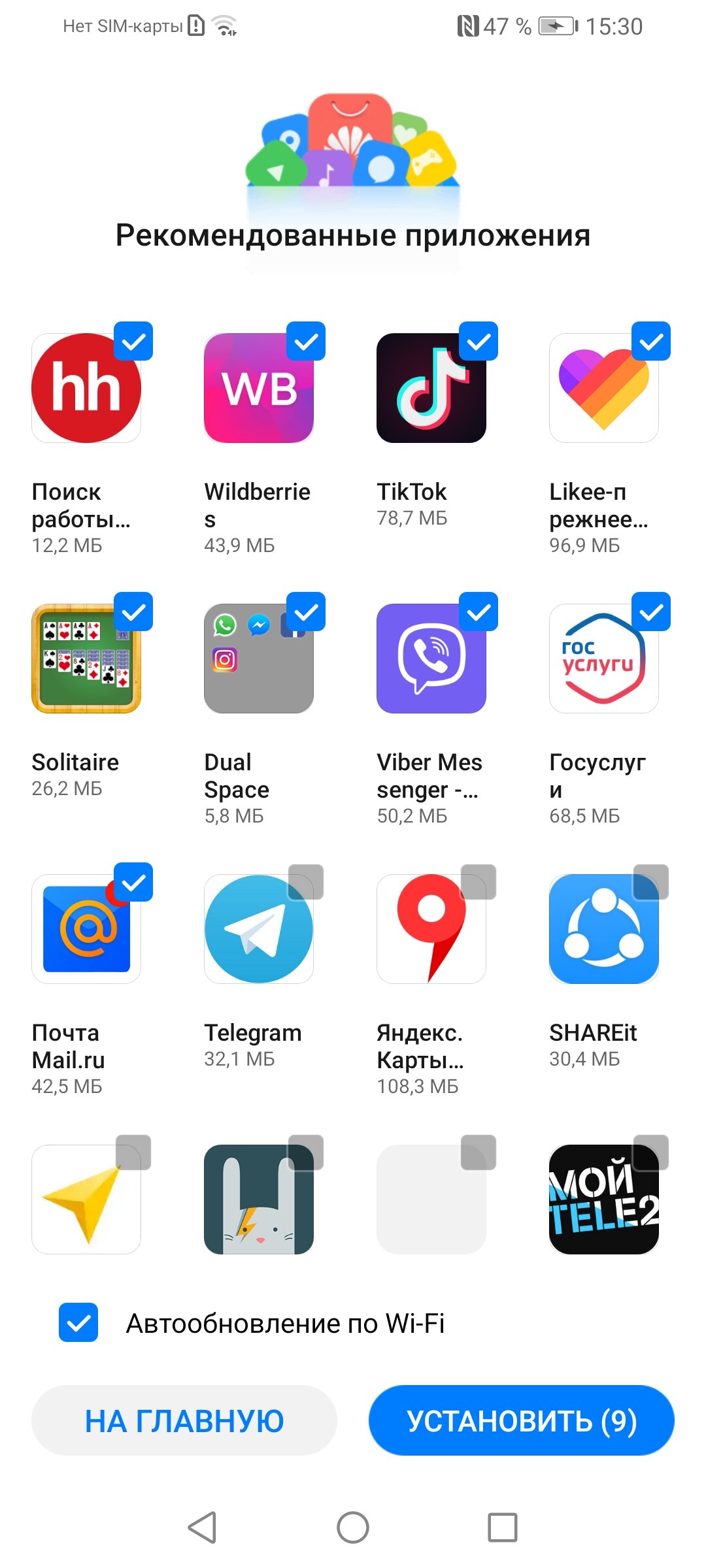Viewport: 706px width, 1568px height.
Task: Uncheck TikTok from the install list
Action: pos(479,341)
